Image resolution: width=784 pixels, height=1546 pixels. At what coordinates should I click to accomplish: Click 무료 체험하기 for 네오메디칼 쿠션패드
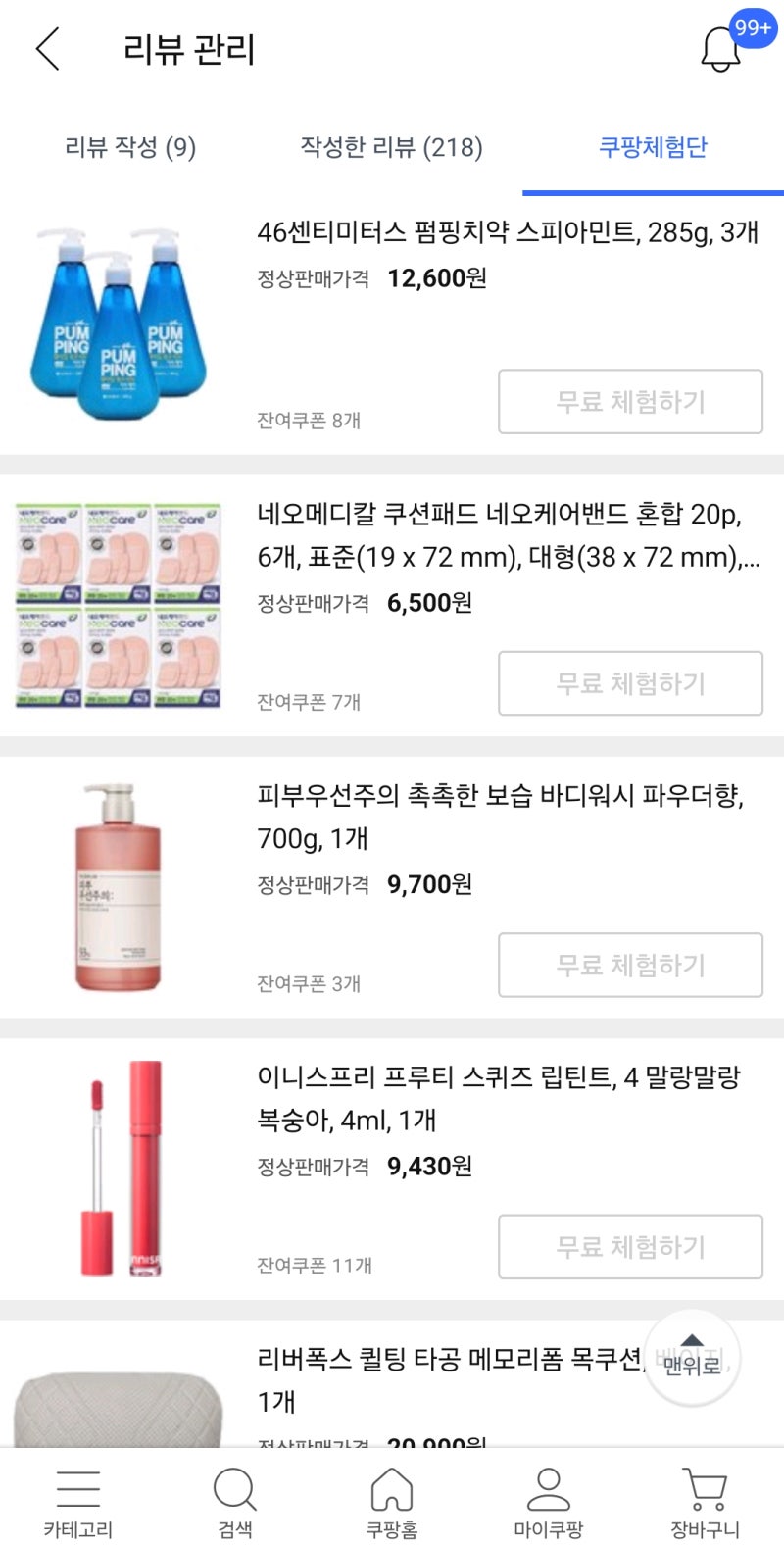click(629, 683)
